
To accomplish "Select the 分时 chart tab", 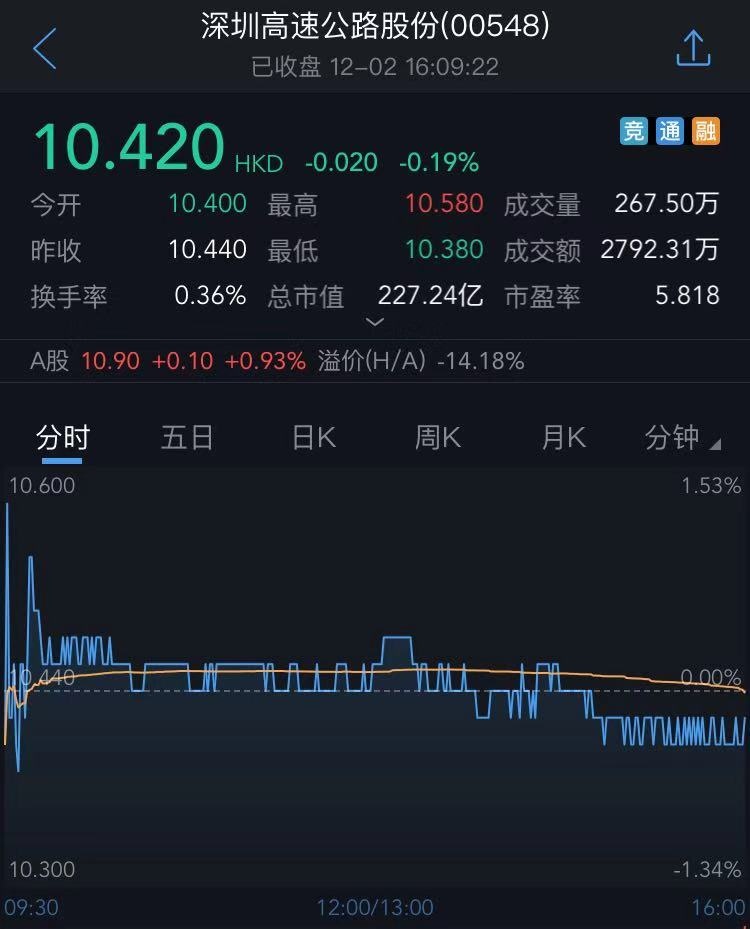I will point(62,438).
